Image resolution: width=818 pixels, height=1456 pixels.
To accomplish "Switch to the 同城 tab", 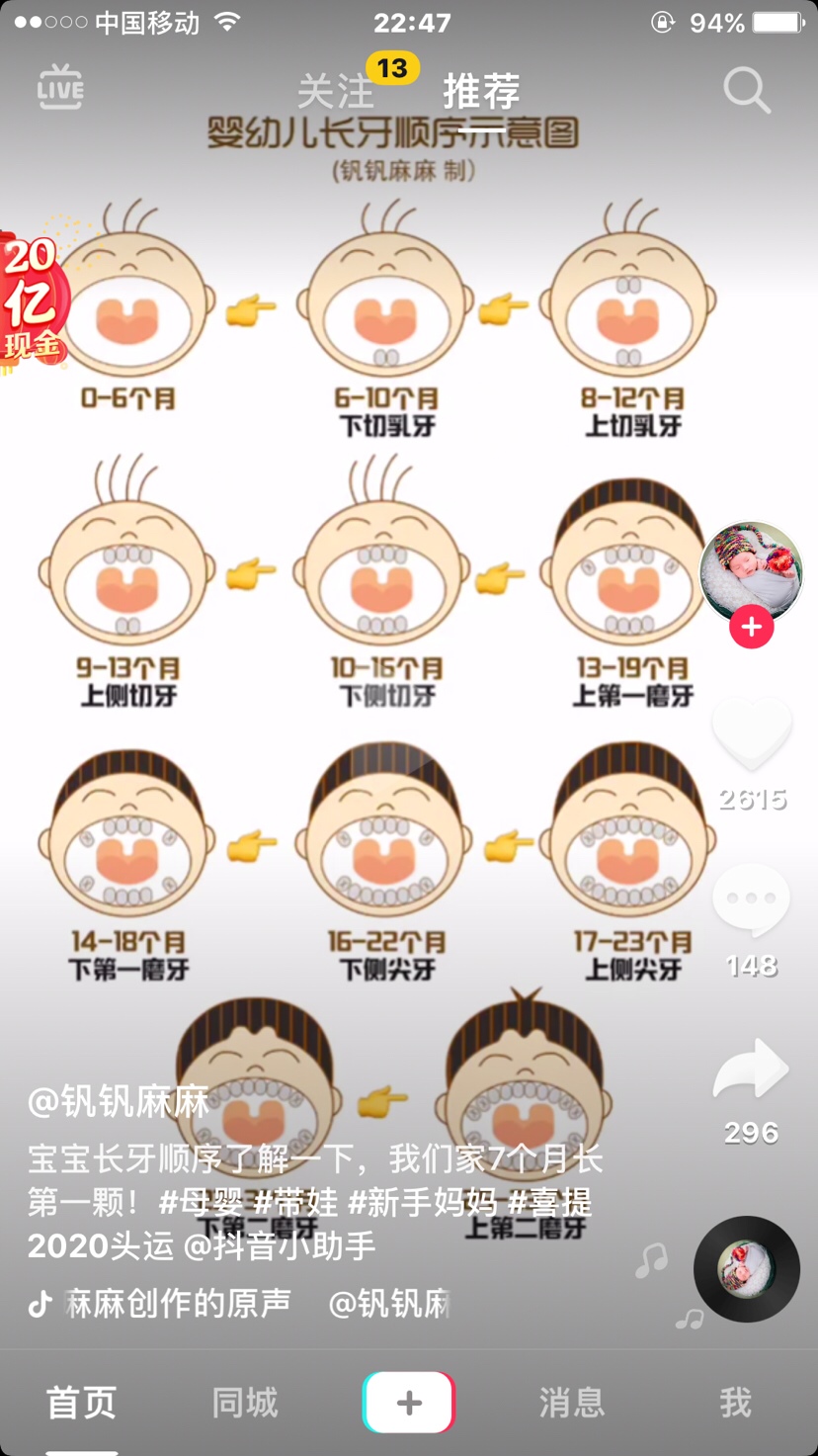I will point(245,1402).
